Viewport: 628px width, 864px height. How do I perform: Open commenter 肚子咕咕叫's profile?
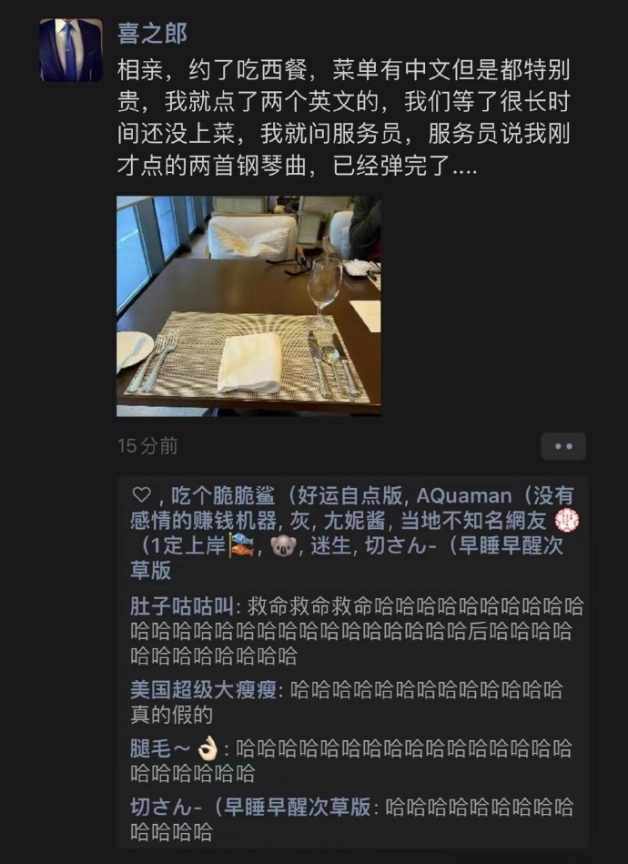pyautogui.click(x=182, y=606)
